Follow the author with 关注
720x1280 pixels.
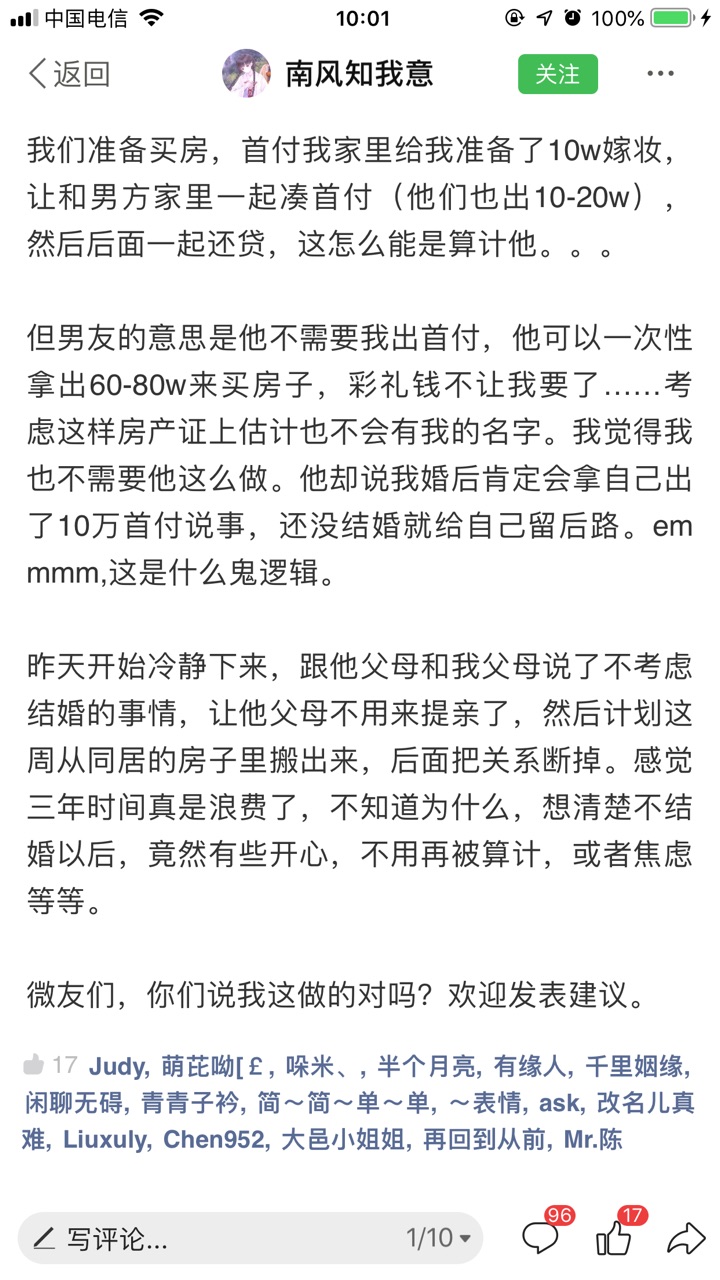click(557, 74)
